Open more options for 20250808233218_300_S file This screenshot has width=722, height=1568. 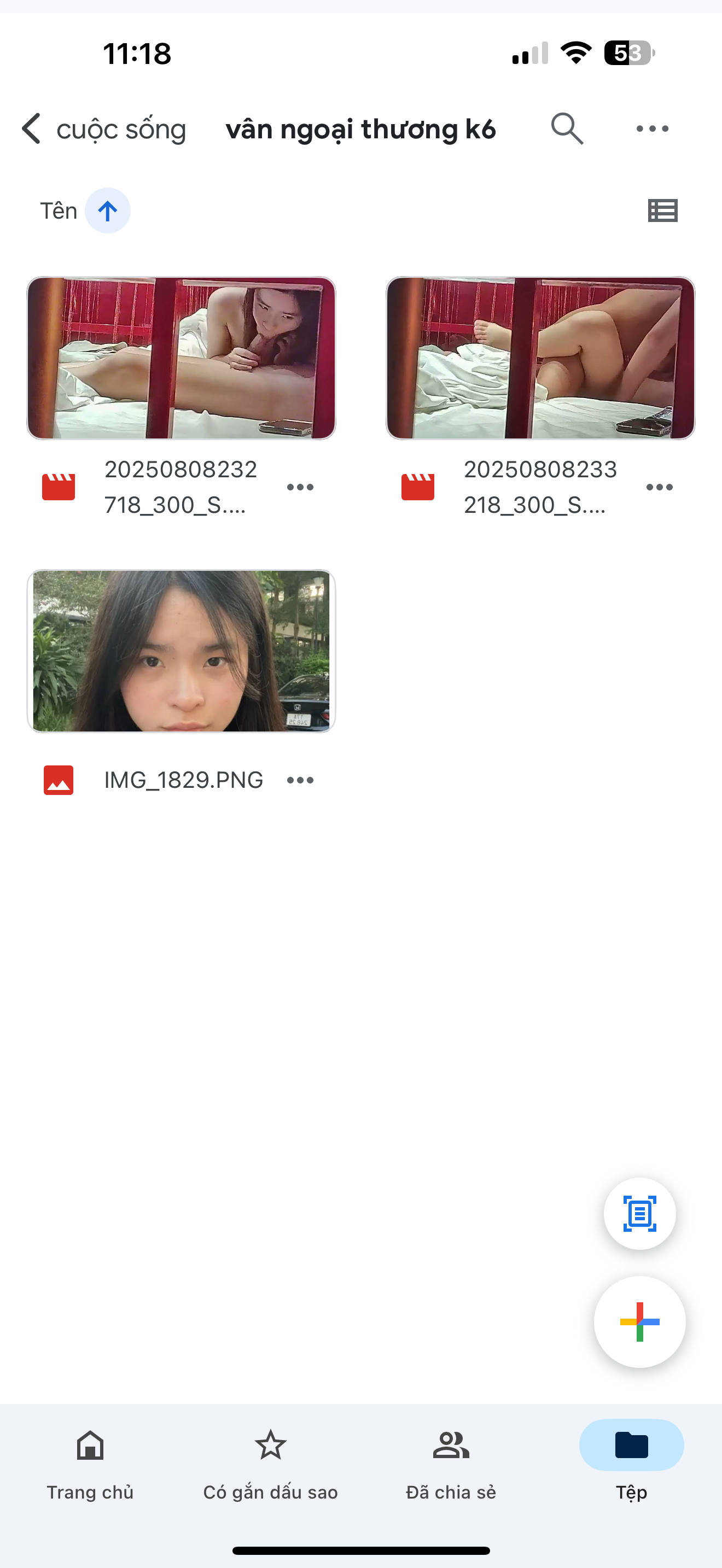[x=659, y=487]
